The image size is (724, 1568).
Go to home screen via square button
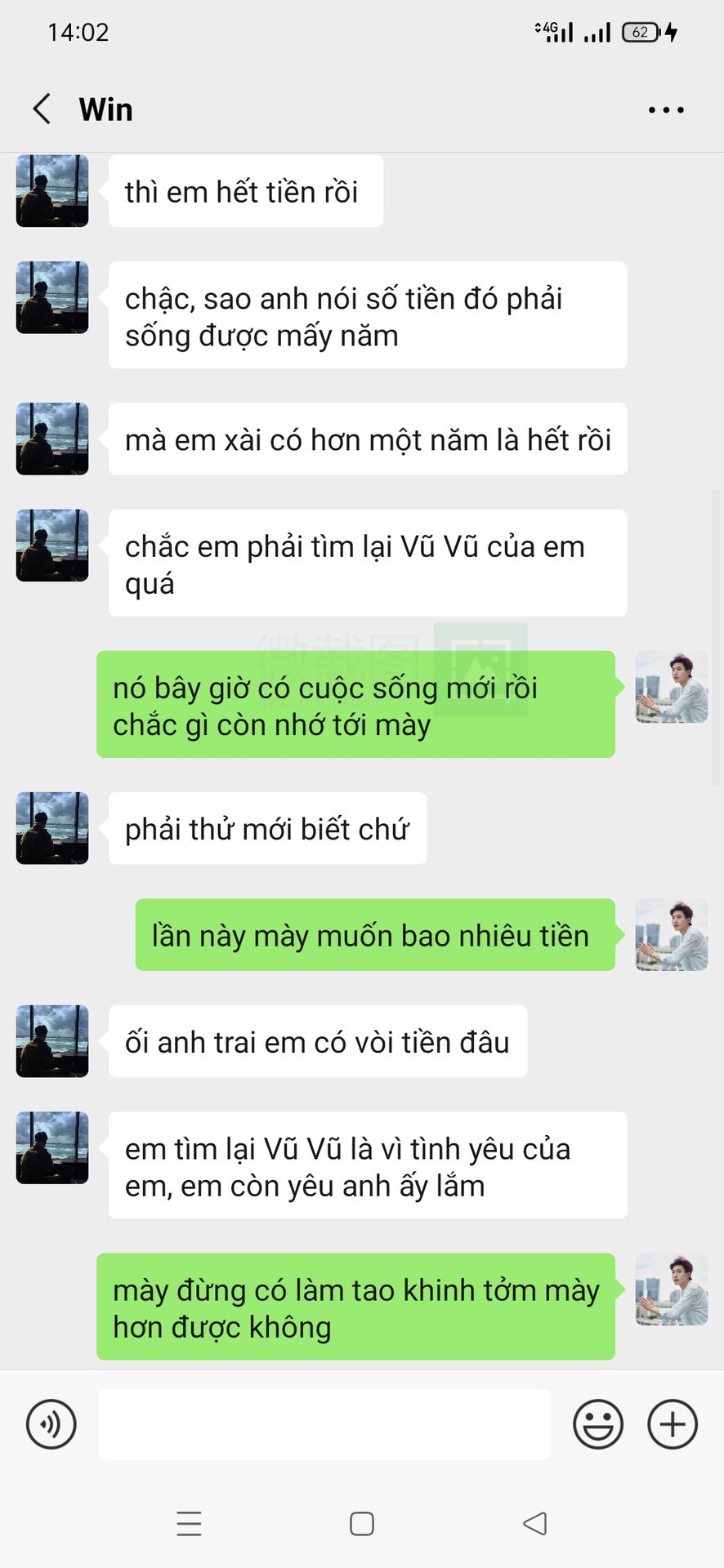coord(362,1524)
